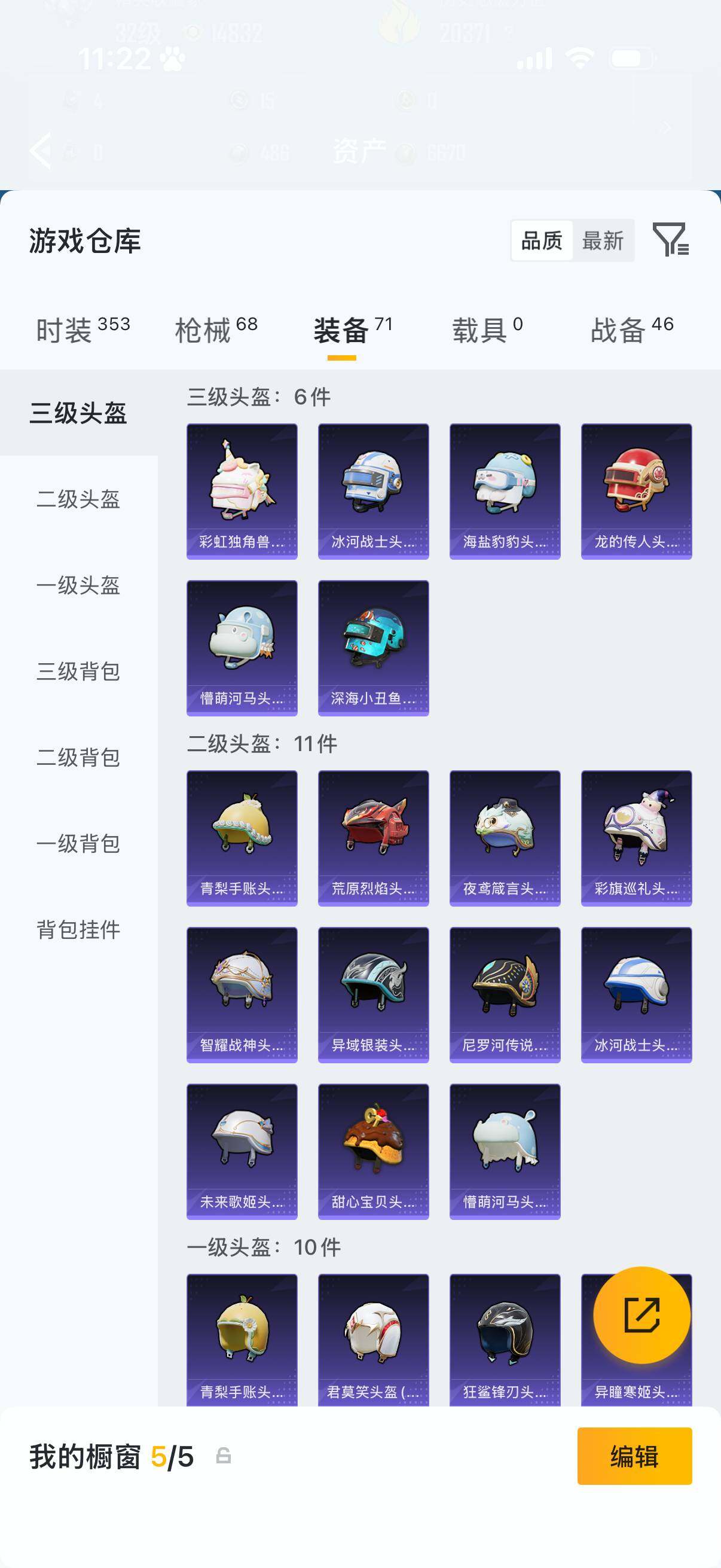Open the 深海小丑鱼 helmet item
This screenshot has height=1568, width=721.
(373, 648)
